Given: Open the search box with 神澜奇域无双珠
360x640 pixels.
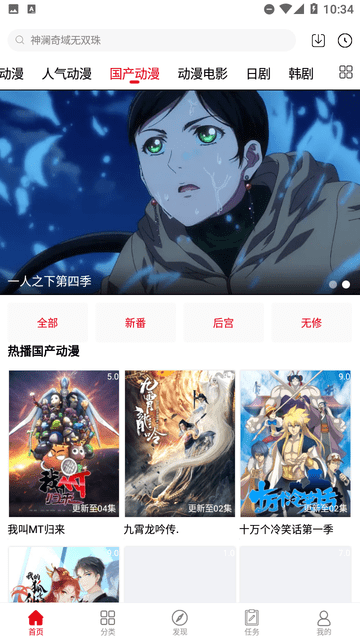Looking at the screenshot, I should pos(151,40).
